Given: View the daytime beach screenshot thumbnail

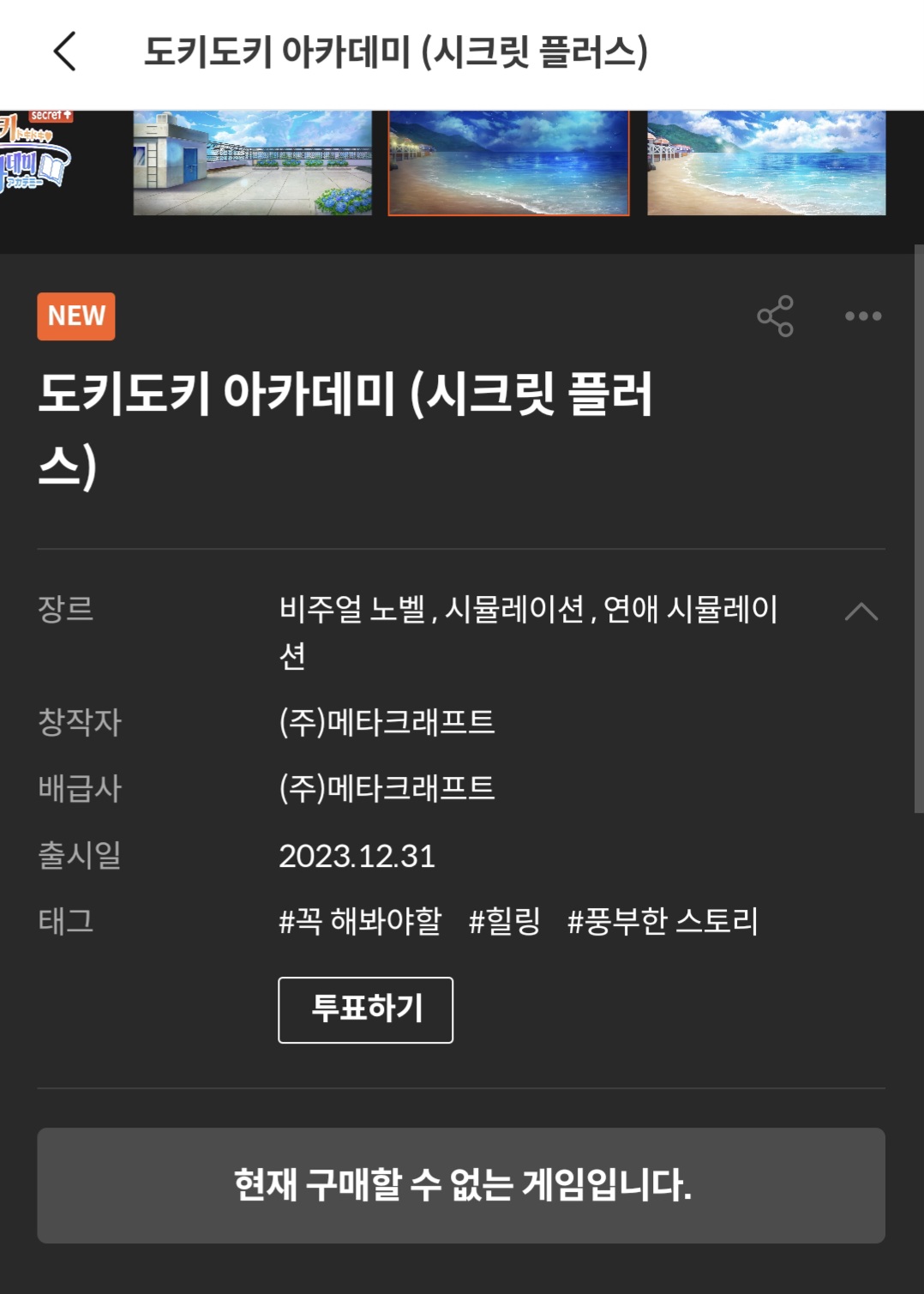Looking at the screenshot, I should point(765,163).
